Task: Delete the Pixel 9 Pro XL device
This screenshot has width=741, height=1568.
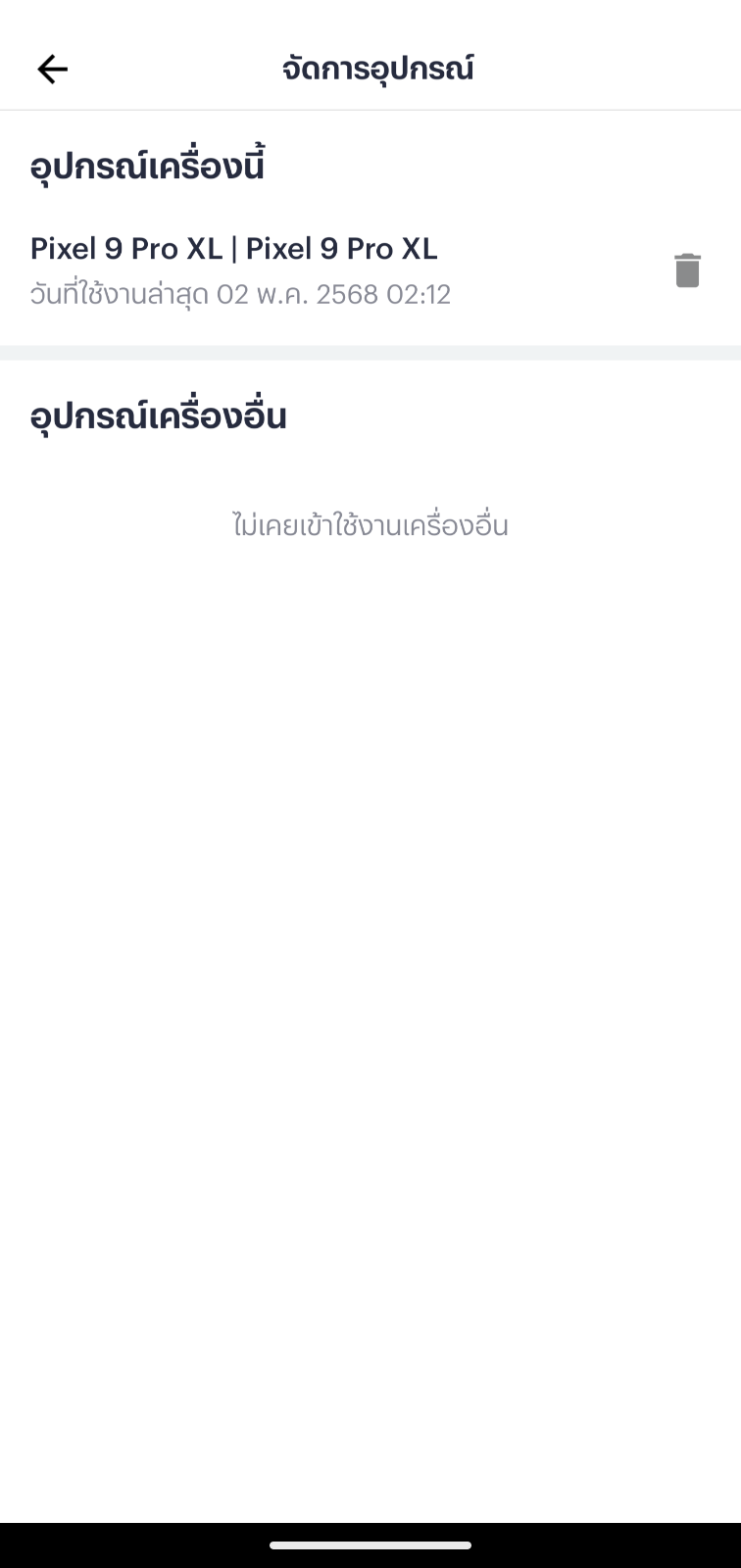Action: 687,270
